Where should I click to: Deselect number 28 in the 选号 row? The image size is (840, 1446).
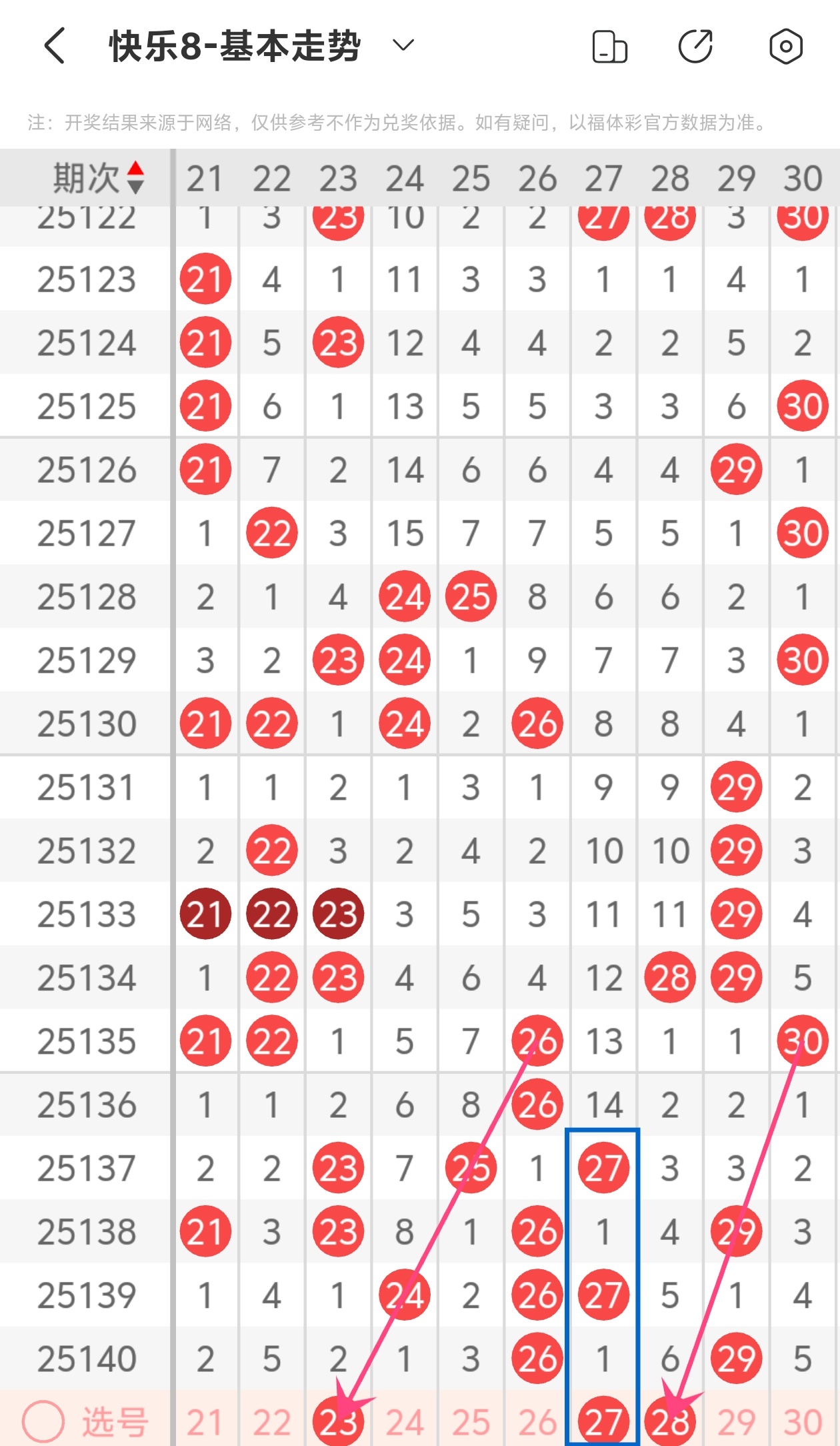coord(670,1423)
